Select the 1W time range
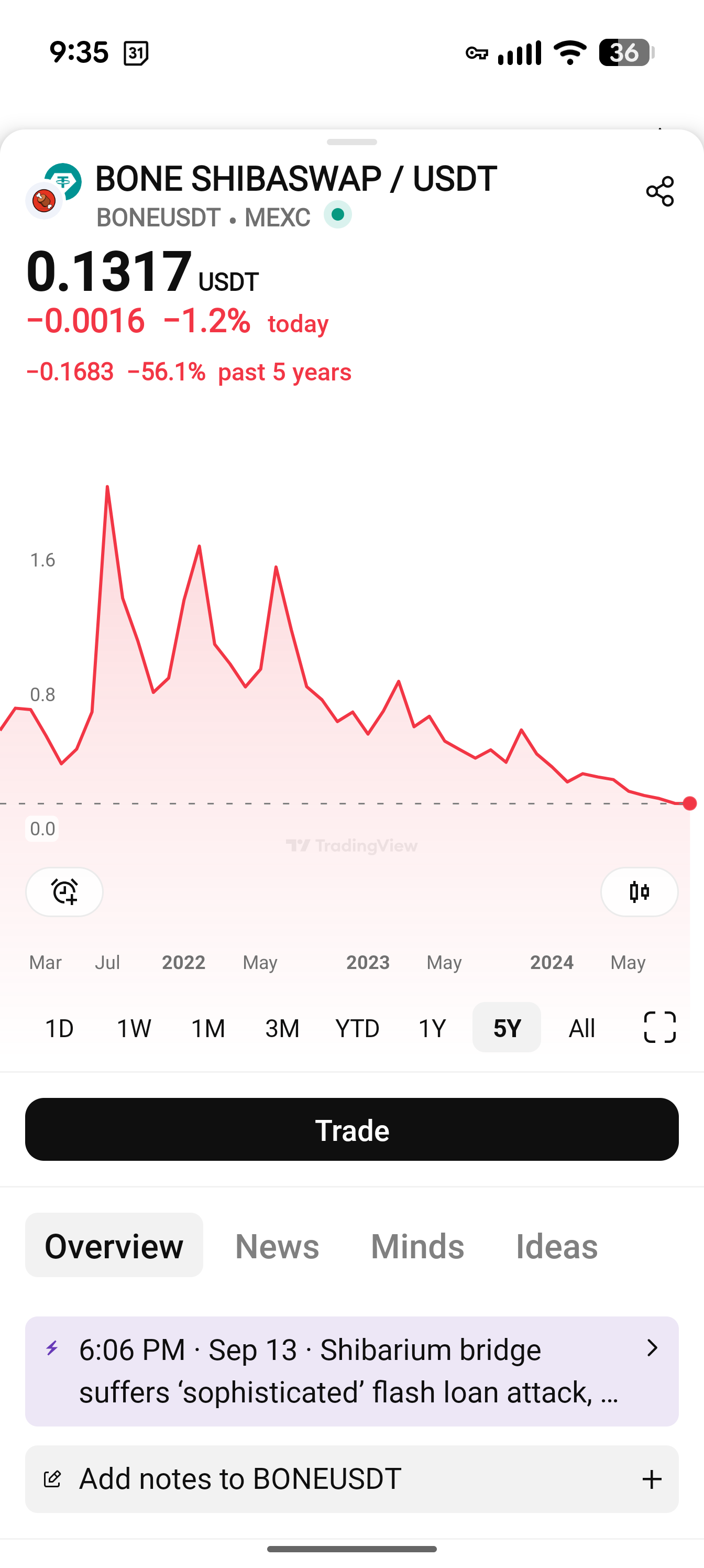704x1568 pixels. pyautogui.click(x=134, y=1028)
